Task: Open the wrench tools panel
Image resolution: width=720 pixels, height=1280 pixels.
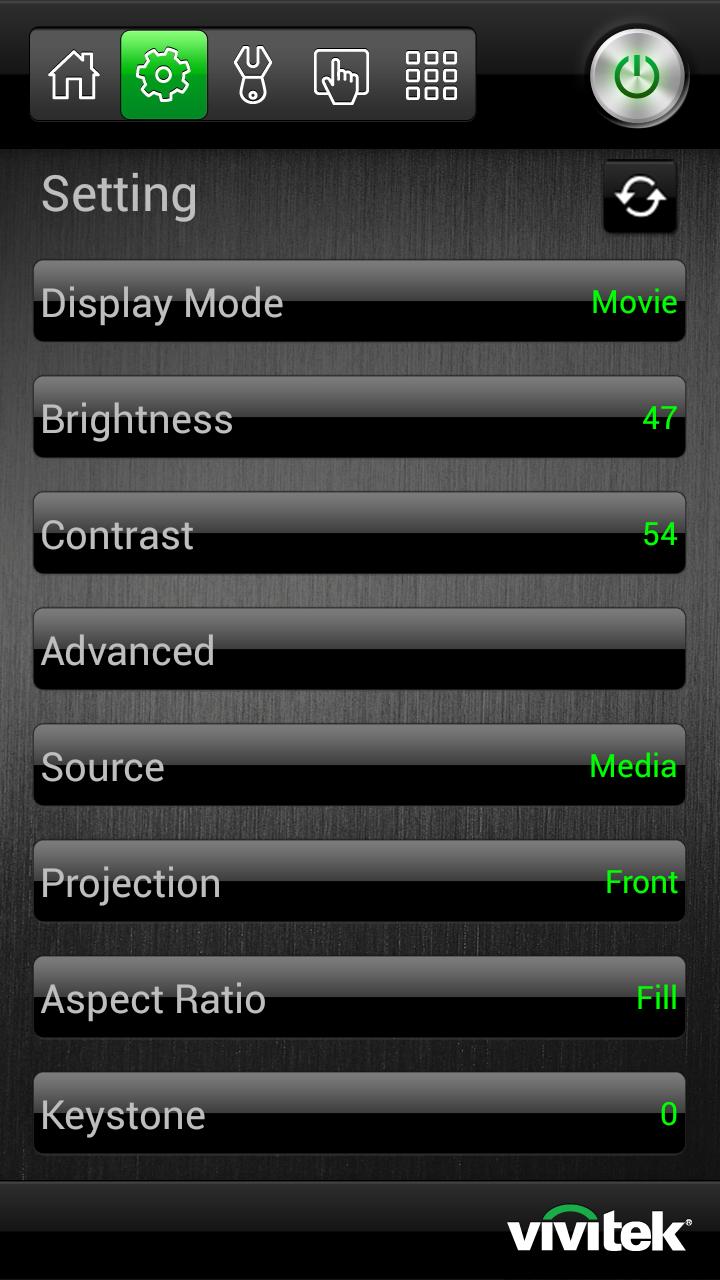Action: point(252,73)
